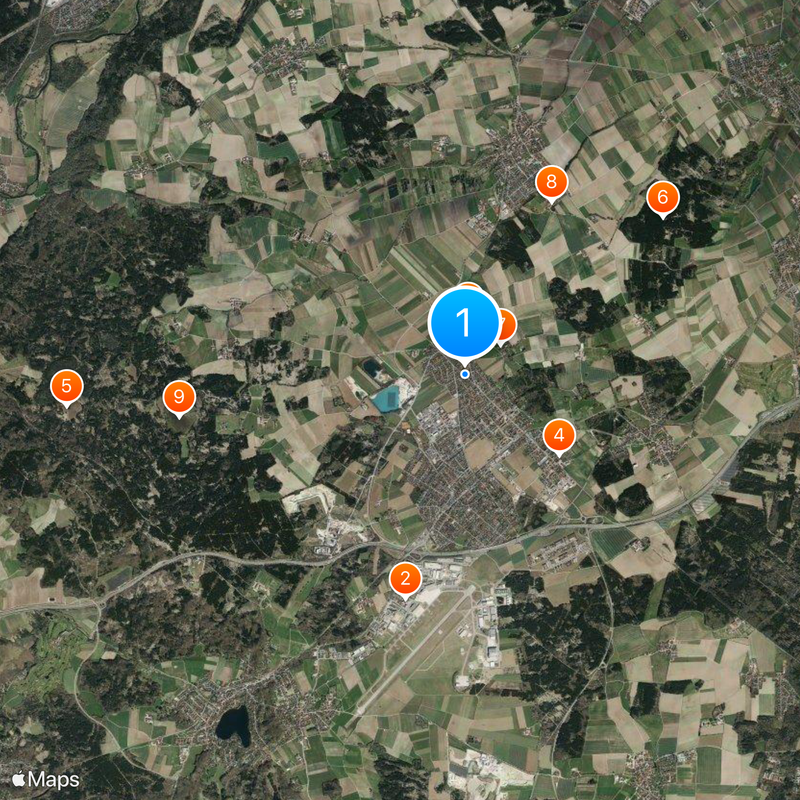Tap map pin number 2
Image resolution: width=800 pixels, height=800 pixels.
(x=405, y=578)
